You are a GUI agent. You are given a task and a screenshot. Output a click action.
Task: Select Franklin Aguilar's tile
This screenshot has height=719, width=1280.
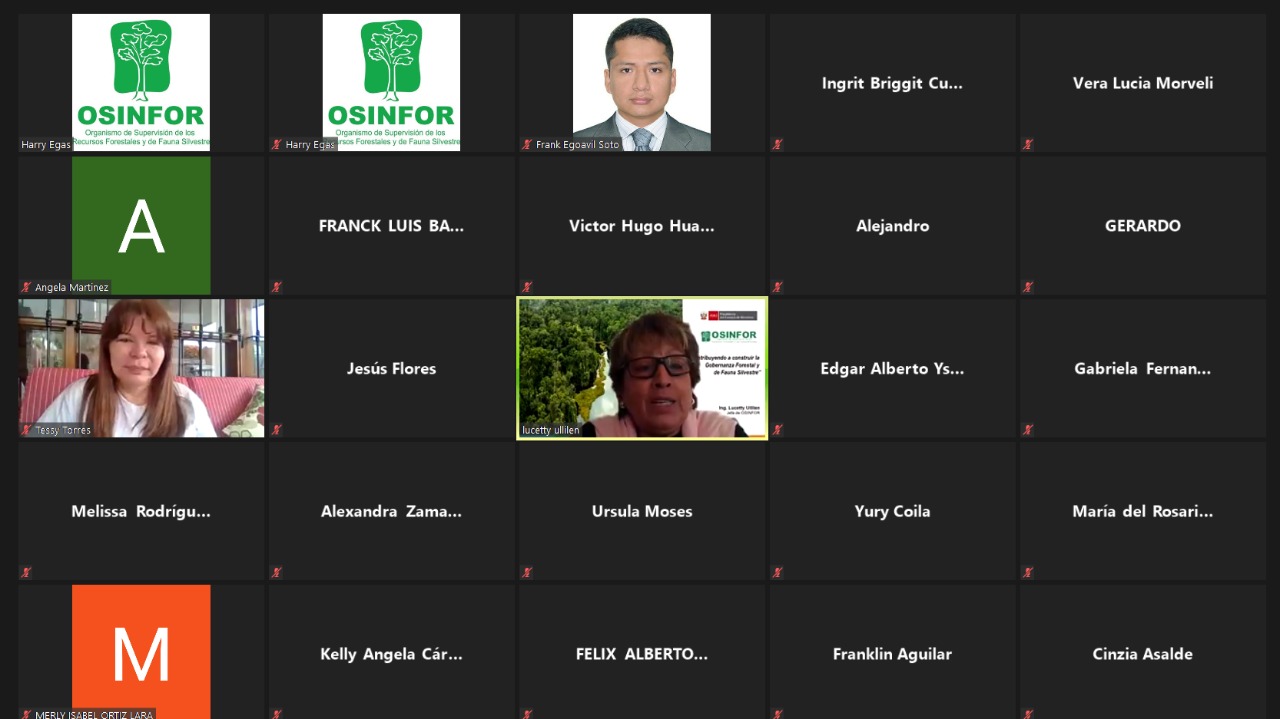(x=892, y=653)
